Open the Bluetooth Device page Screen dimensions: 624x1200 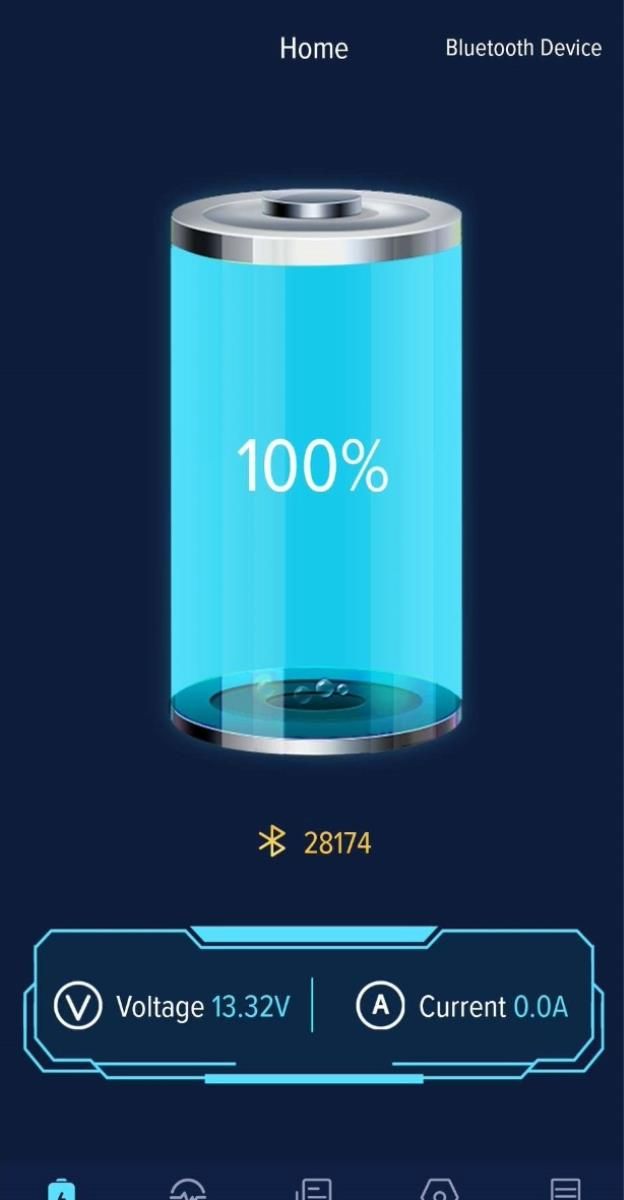pyautogui.click(x=523, y=47)
